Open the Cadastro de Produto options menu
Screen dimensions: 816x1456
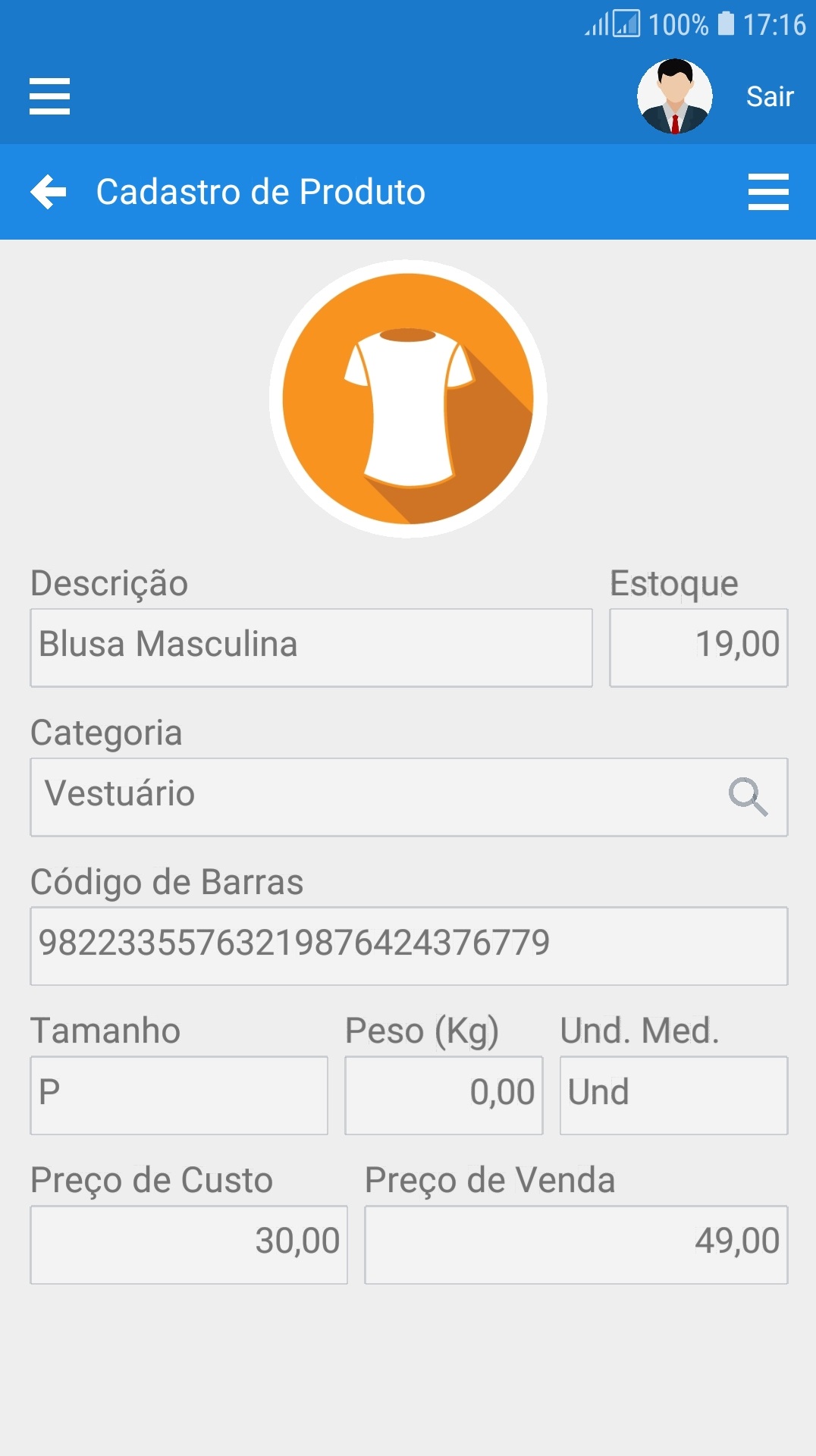pyautogui.click(x=767, y=192)
